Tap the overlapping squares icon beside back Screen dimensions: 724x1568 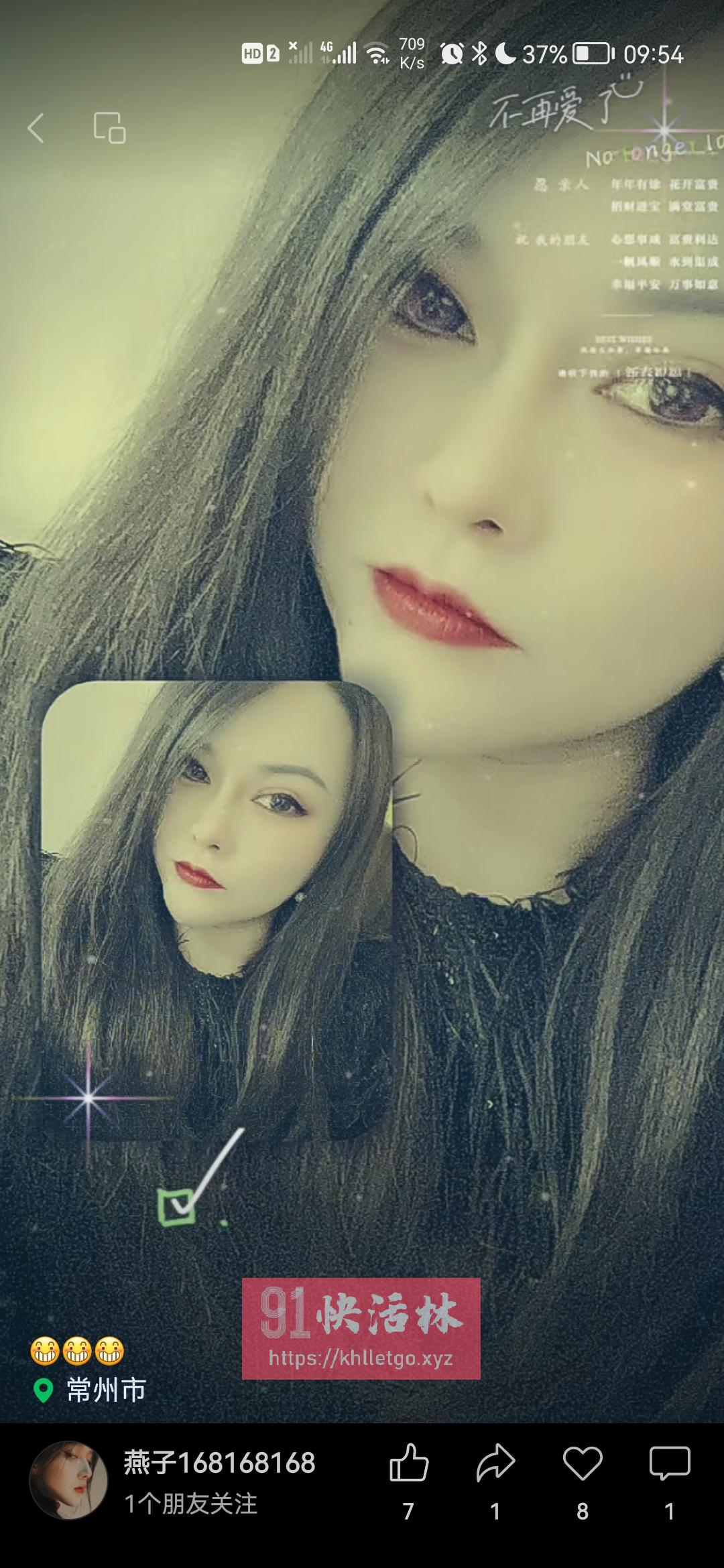tap(109, 127)
